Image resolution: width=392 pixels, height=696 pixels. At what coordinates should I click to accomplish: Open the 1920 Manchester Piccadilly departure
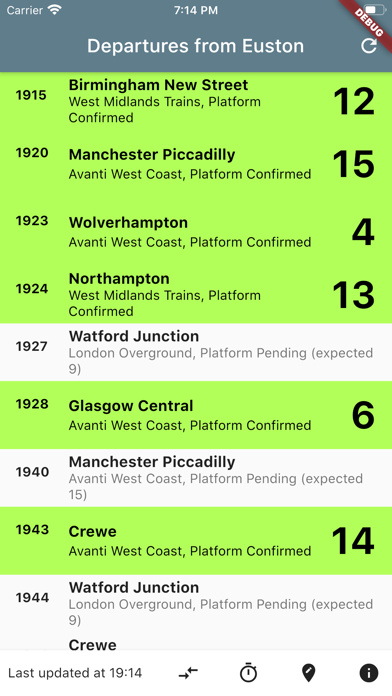point(196,164)
